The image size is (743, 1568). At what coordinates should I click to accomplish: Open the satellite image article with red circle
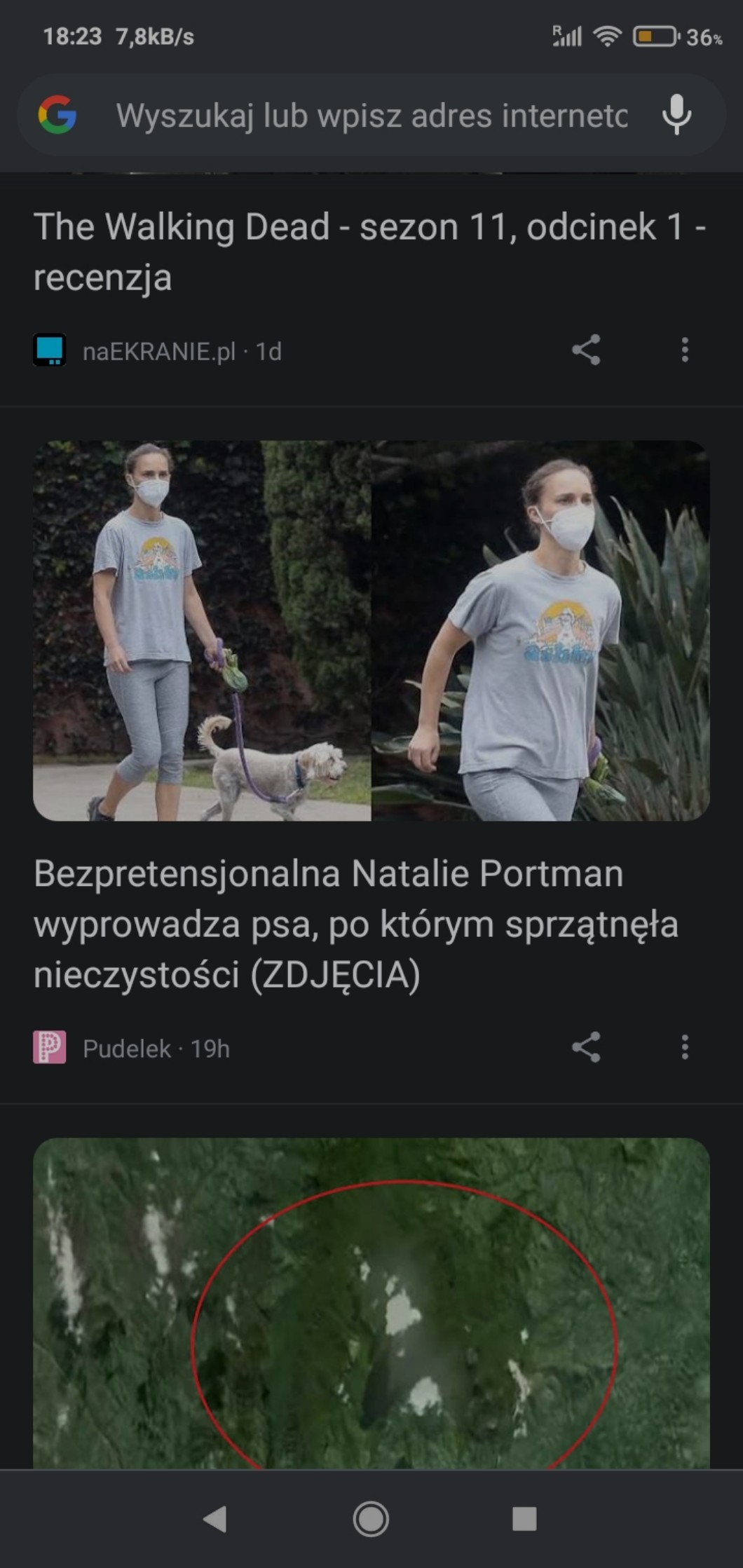(371, 1304)
